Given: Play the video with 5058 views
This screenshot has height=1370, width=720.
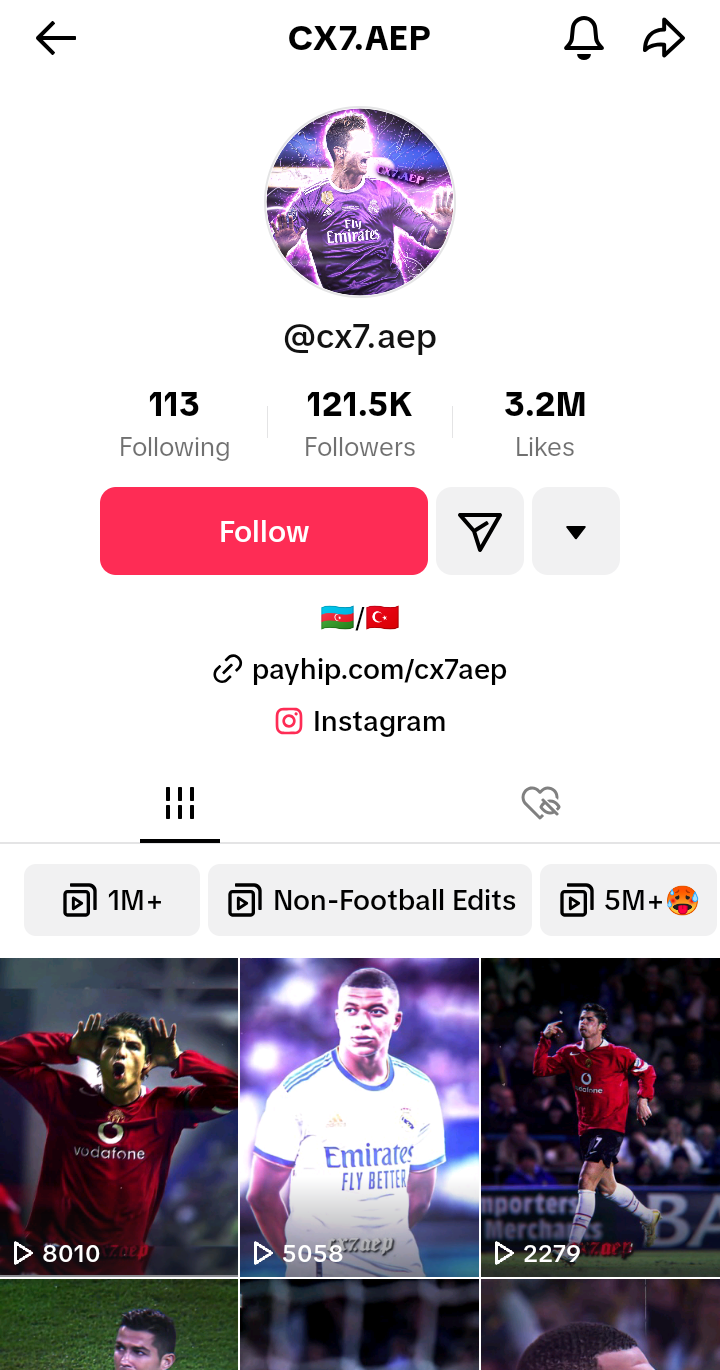Looking at the screenshot, I should click(x=360, y=1117).
